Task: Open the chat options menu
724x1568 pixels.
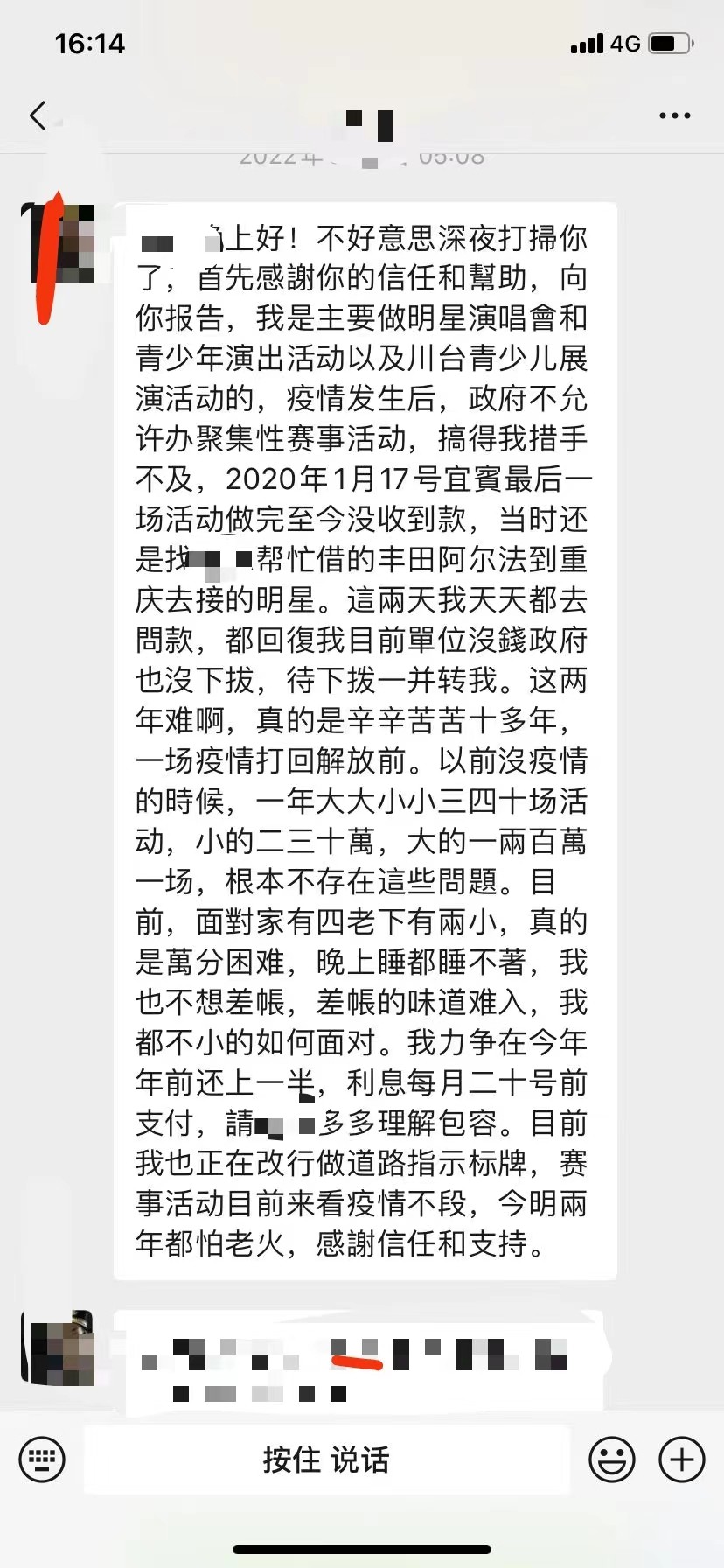Action: 674,115
